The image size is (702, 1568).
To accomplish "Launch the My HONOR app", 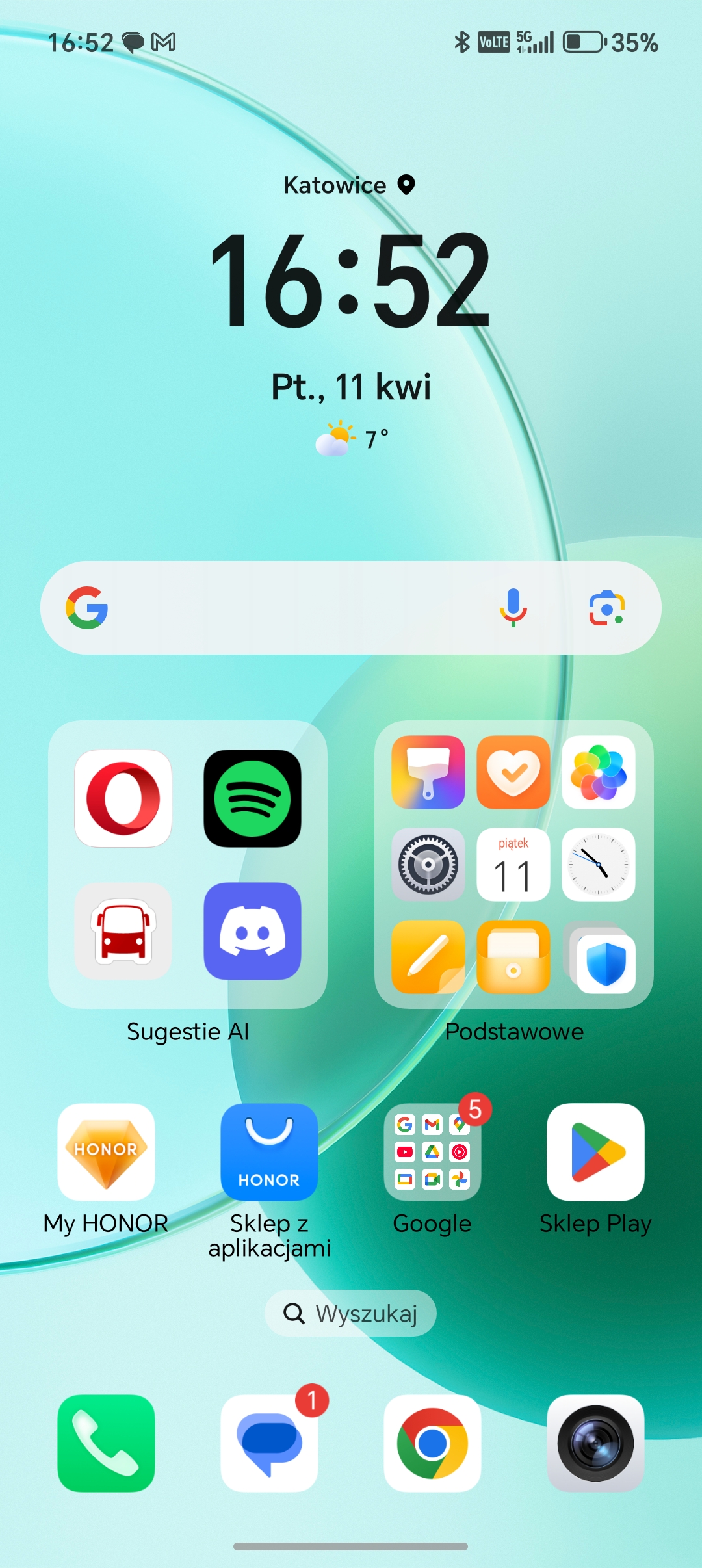I will [106, 1152].
